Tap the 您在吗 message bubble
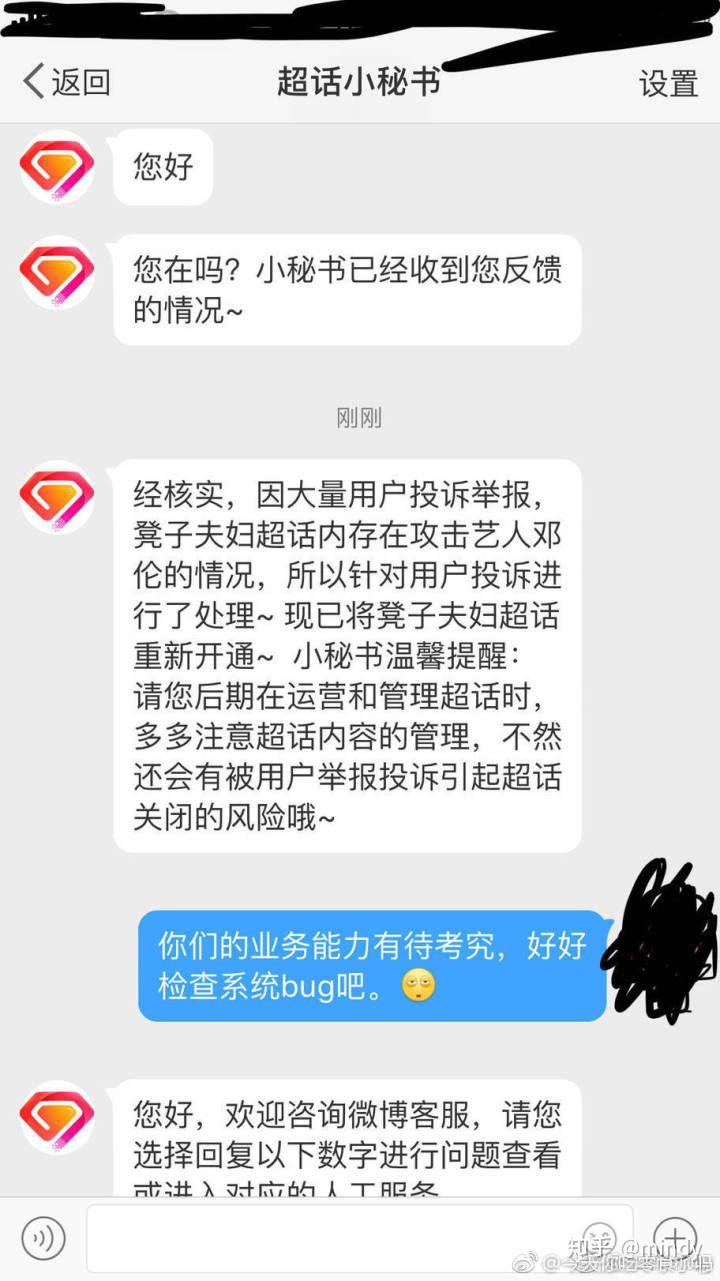This screenshot has height=1281, width=720. [352, 290]
